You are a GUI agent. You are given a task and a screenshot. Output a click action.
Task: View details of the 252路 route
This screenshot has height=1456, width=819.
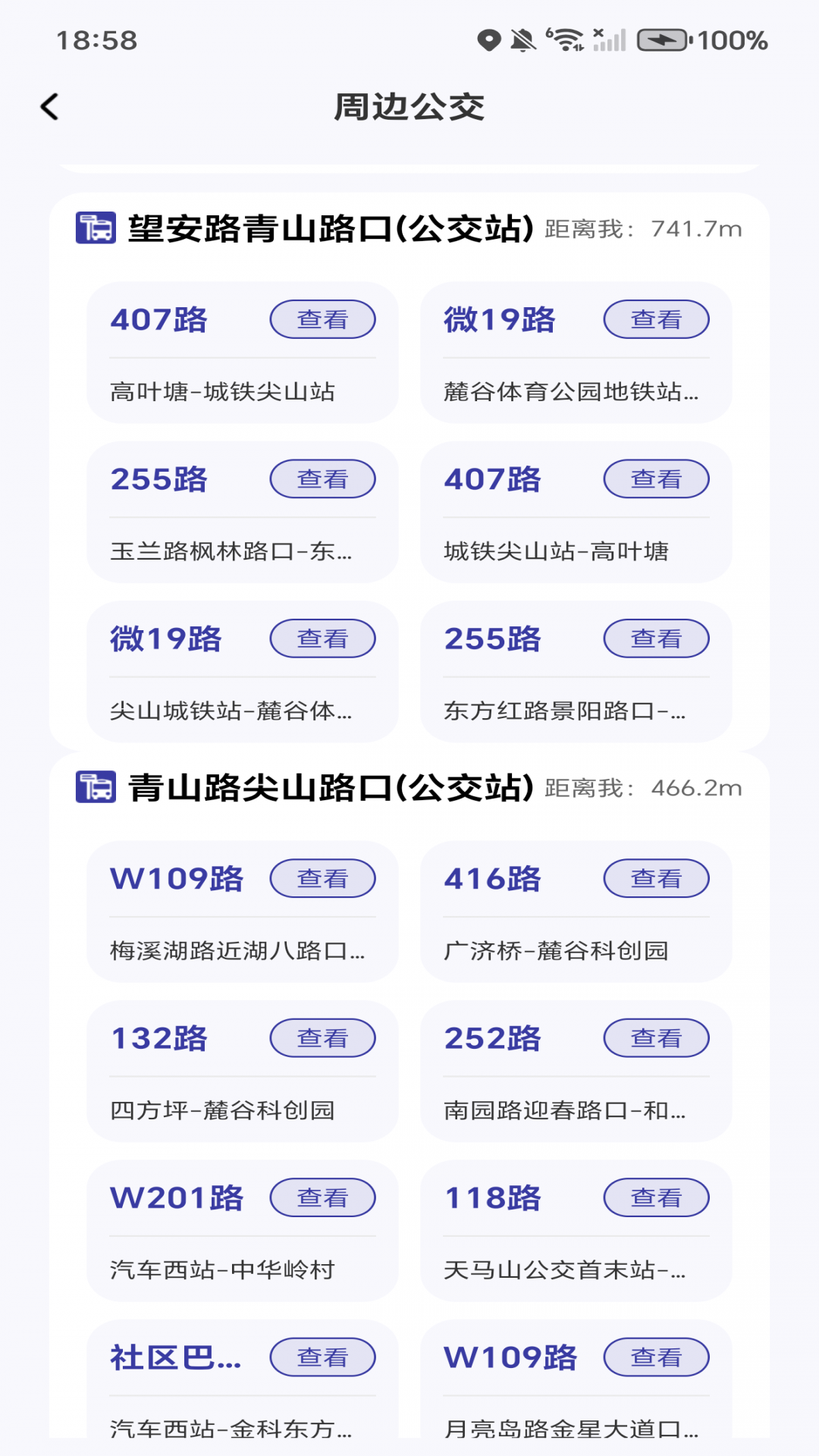(656, 1038)
